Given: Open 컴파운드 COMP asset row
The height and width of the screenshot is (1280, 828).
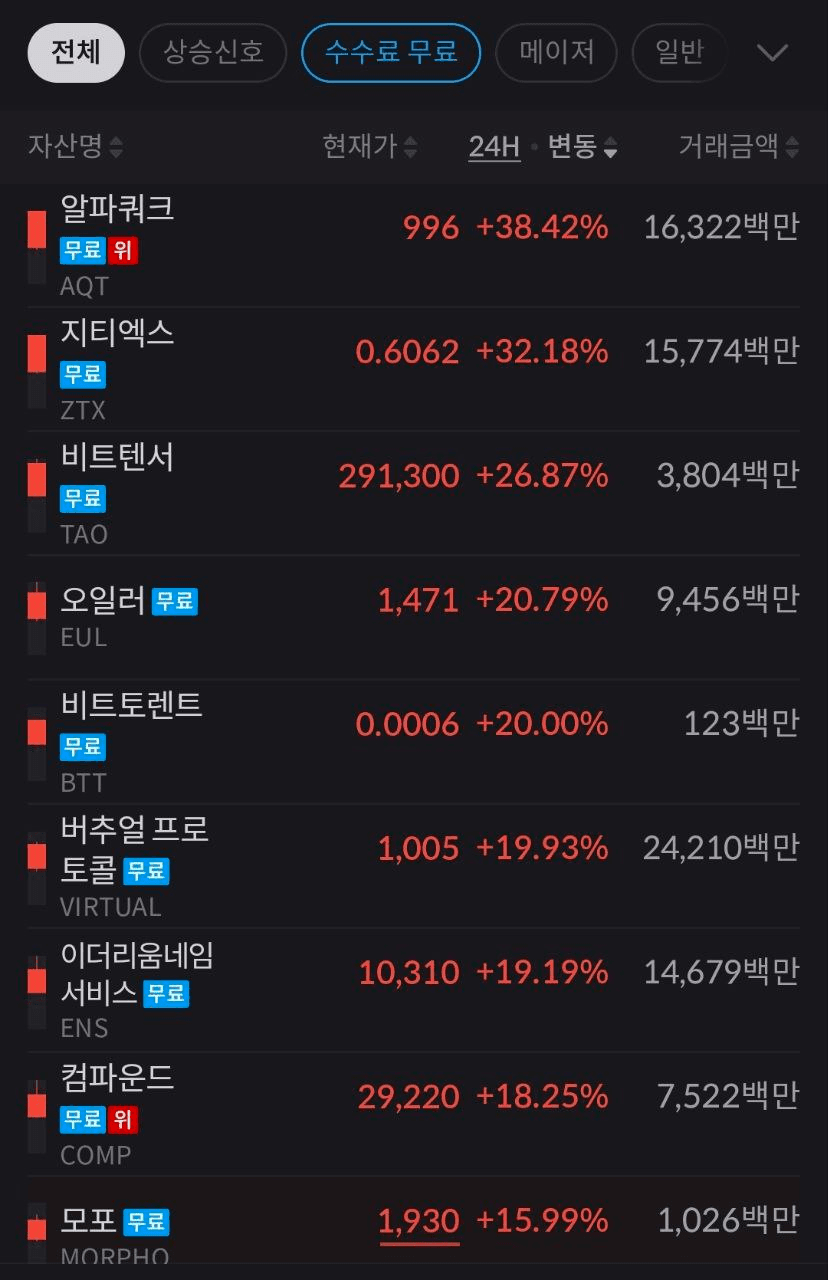Looking at the screenshot, I should [x=414, y=1112].
